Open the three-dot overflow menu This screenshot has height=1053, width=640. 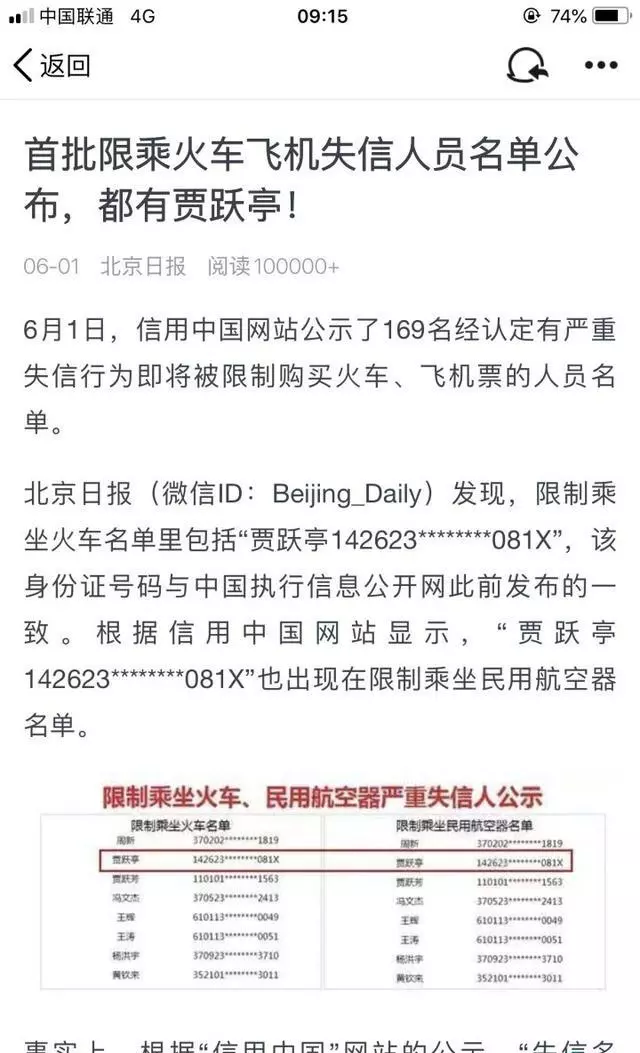pos(601,65)
